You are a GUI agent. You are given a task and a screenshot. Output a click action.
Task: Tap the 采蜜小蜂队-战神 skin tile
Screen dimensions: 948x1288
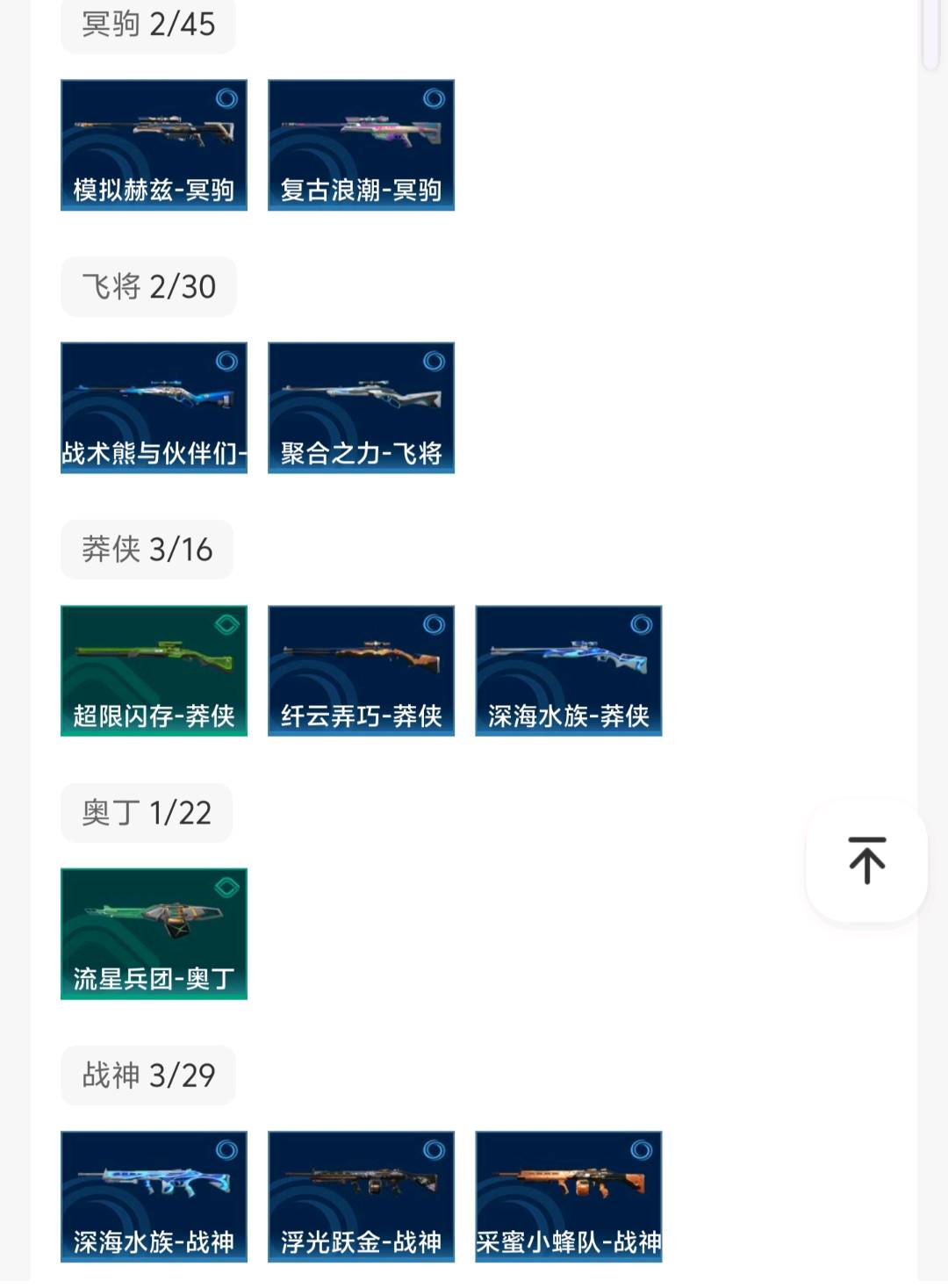568,1196
